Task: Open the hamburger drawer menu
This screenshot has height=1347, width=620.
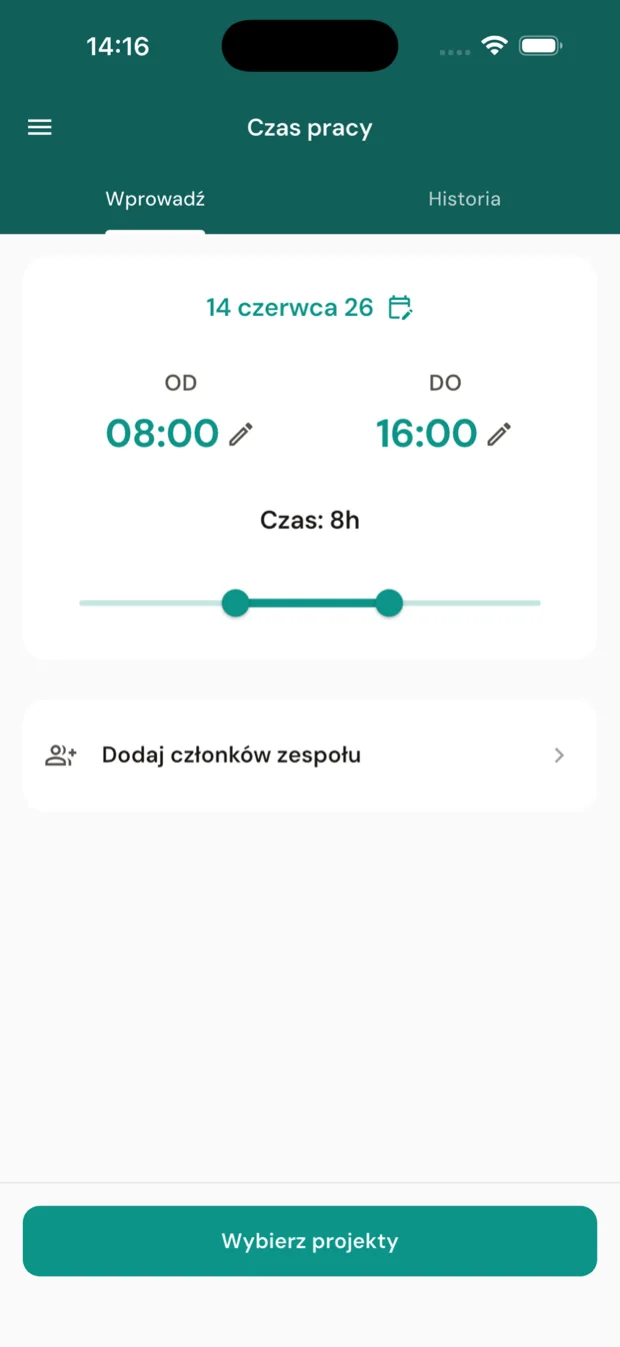Action: [x=40, y=128]
